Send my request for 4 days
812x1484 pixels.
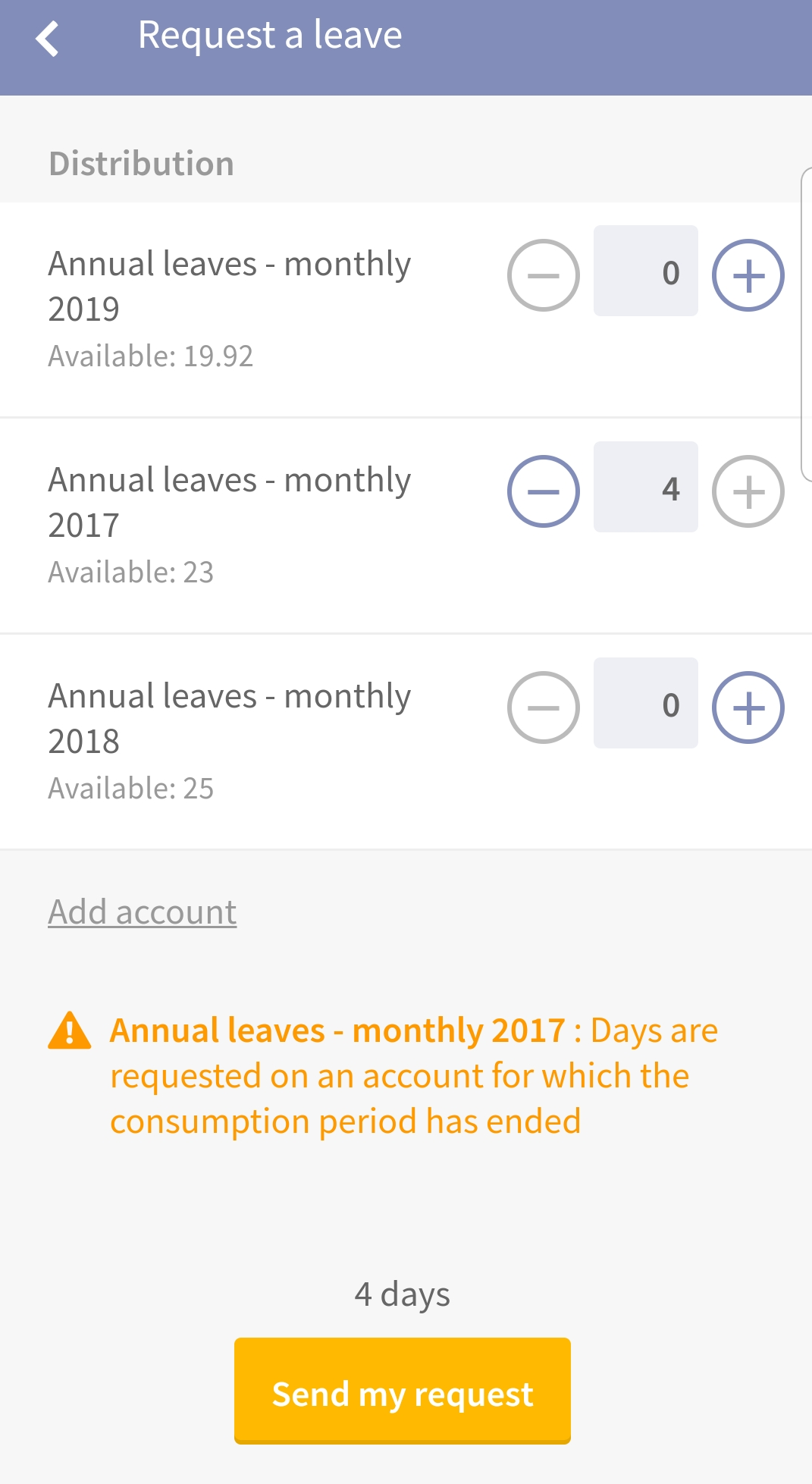(403, 1391)
